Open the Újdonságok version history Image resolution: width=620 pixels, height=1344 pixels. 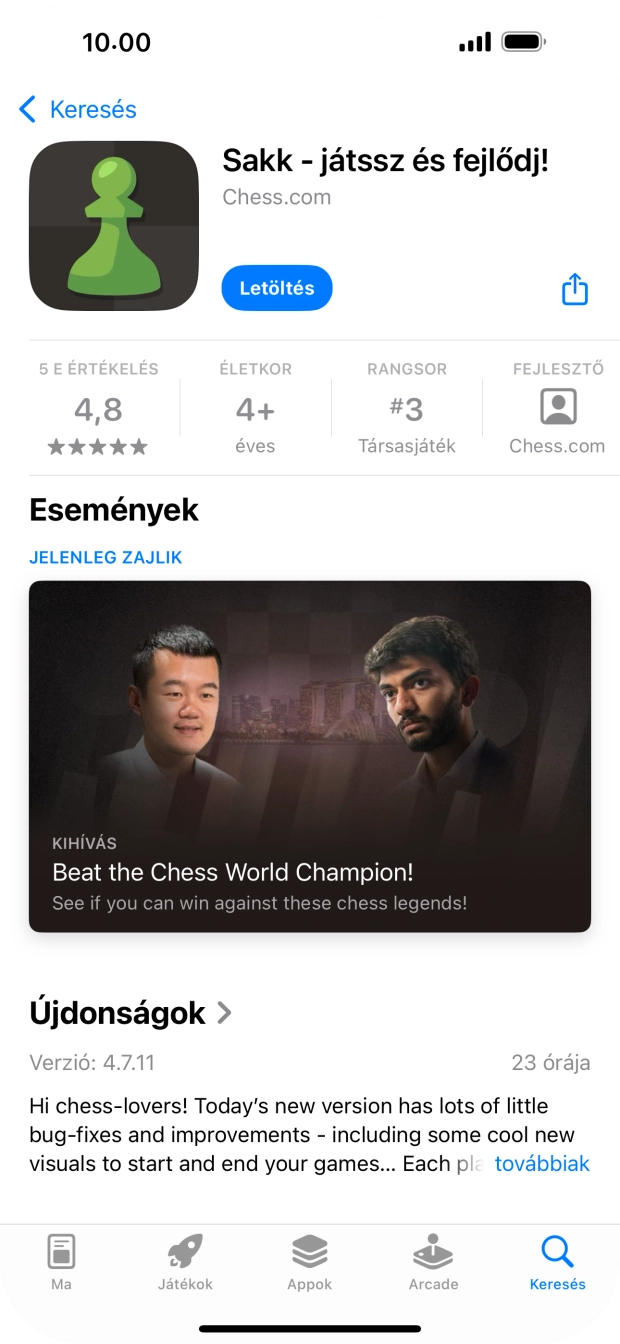(x=130, y=1013)
